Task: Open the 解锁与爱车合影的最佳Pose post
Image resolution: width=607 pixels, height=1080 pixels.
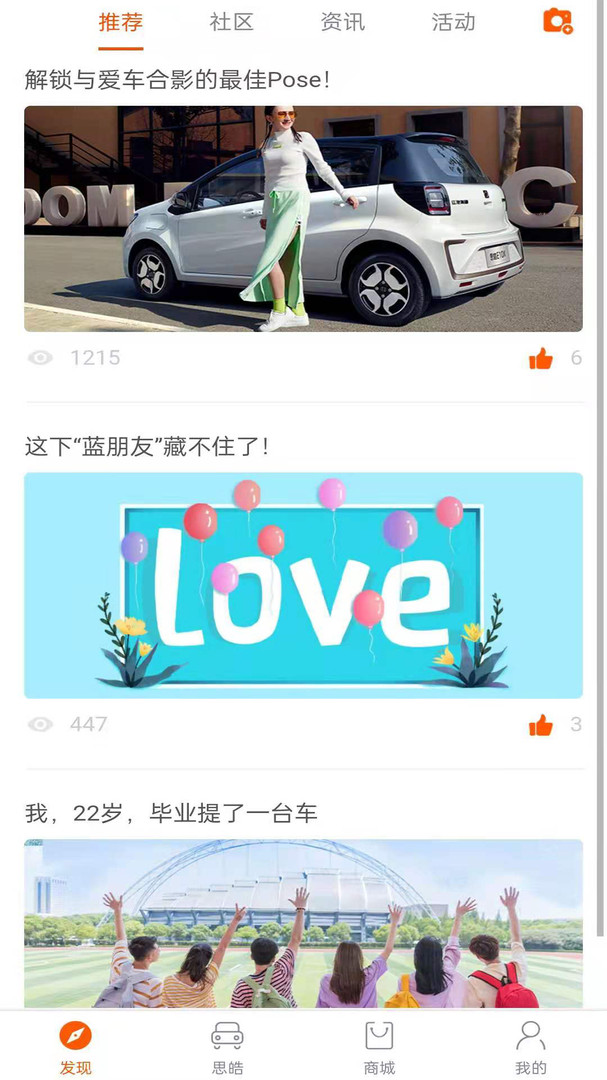Action: [x=303, y=219]
